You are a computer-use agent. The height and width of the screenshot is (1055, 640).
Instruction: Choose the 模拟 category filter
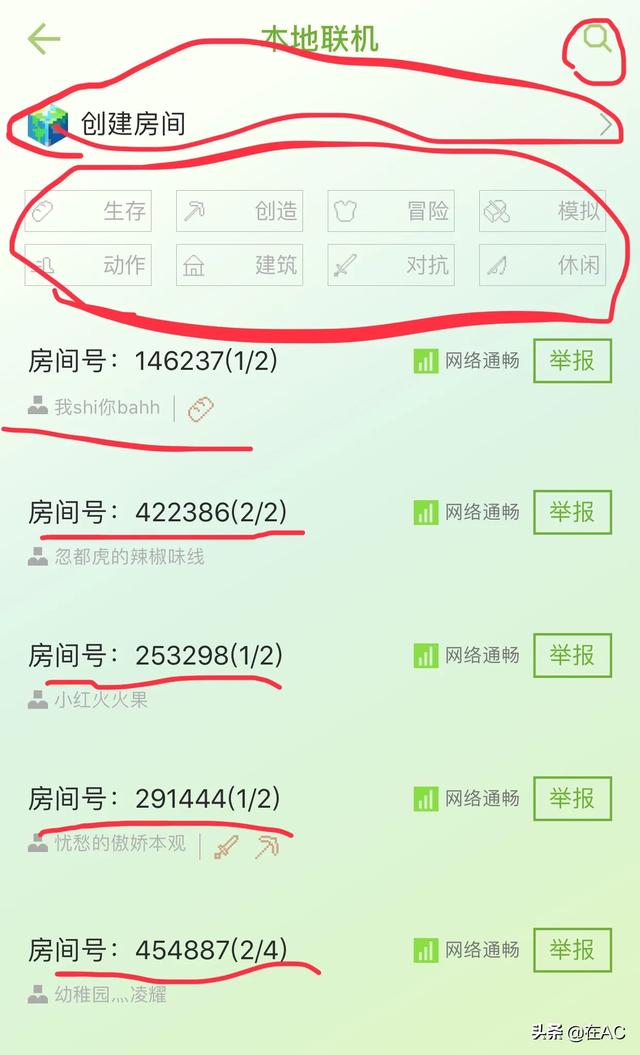542,211
